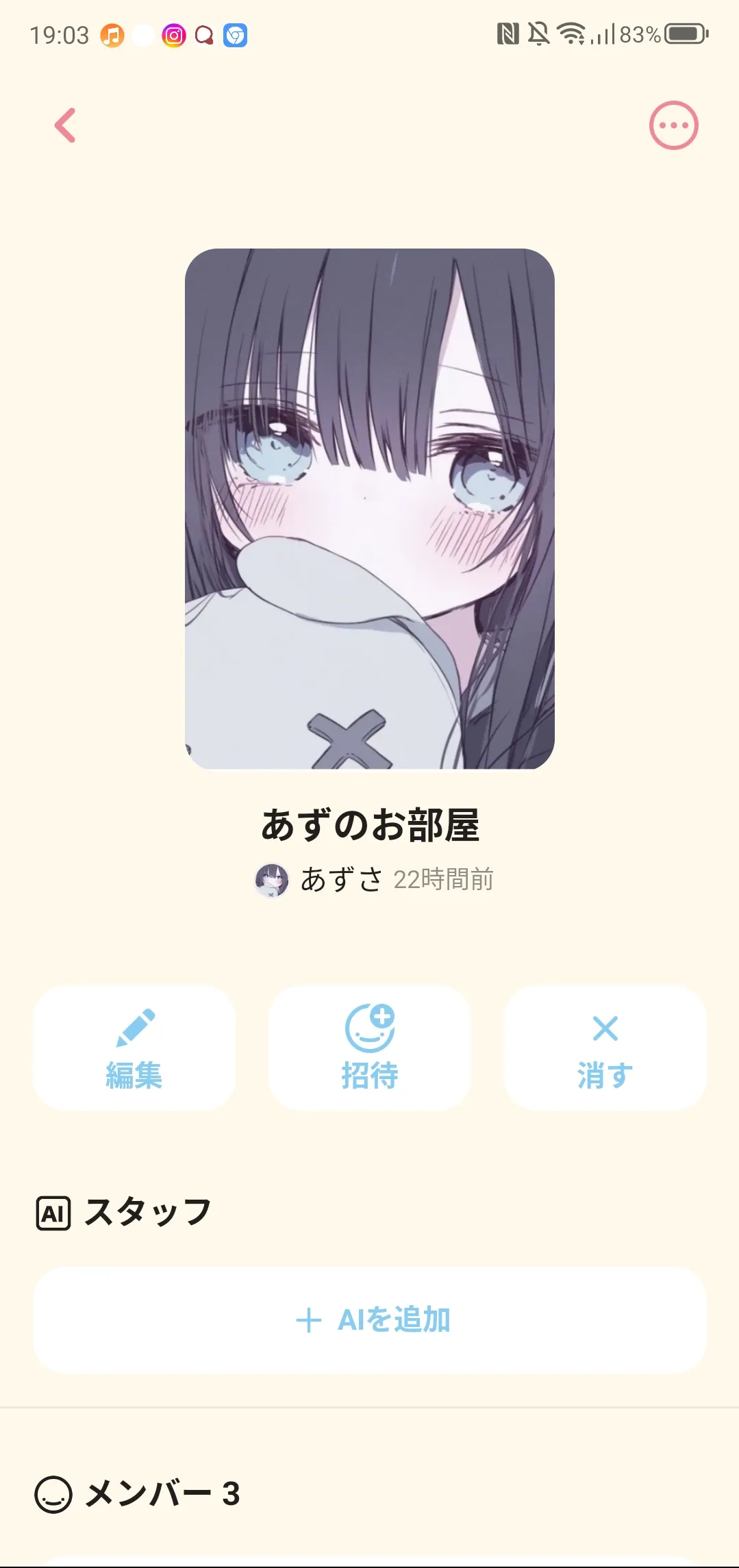The image size is (739, 1568).
Task: Delete the room with 消す
Action: (x=605, y=1048)
